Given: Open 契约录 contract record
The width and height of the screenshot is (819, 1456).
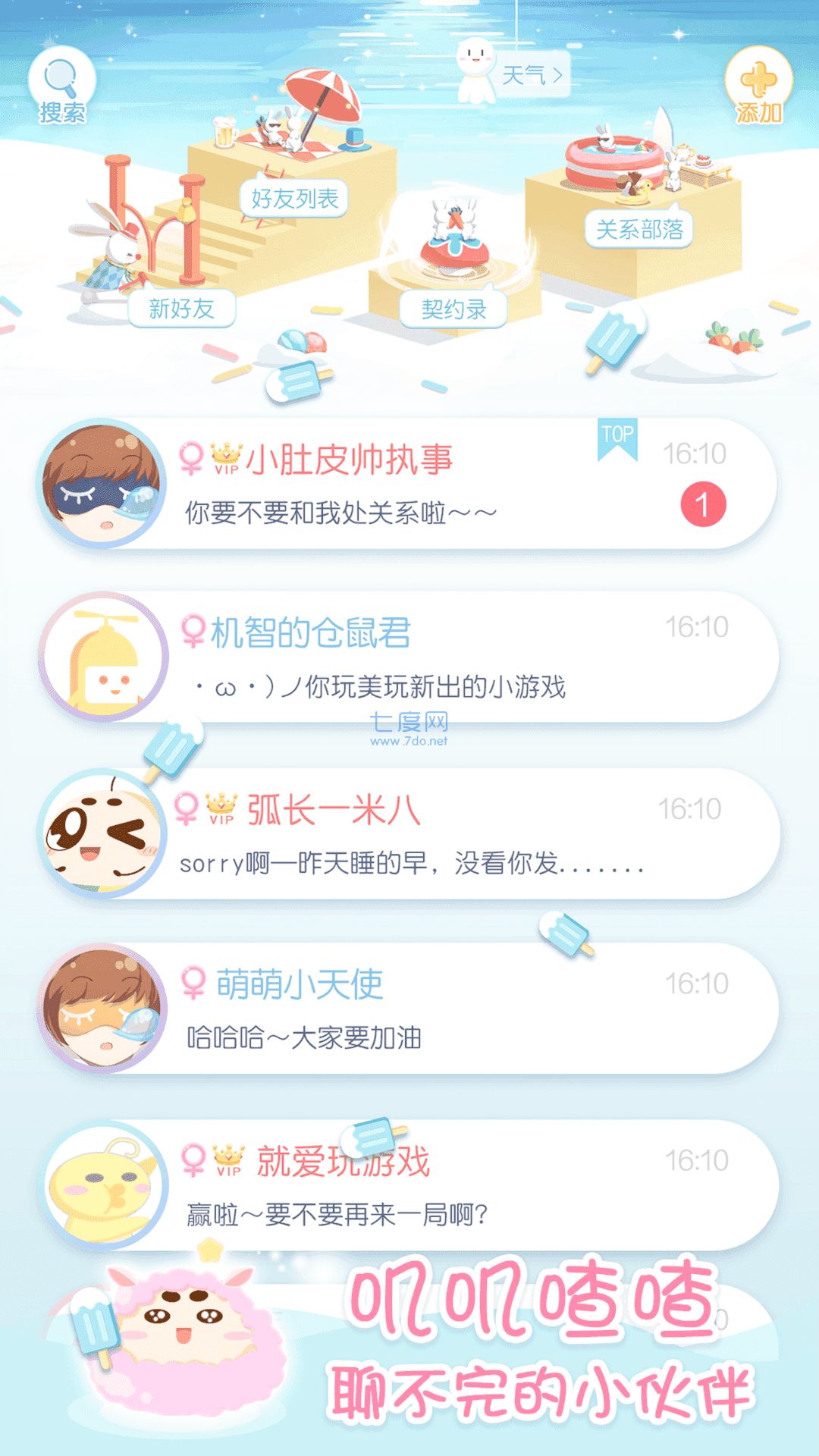Looking at the screenshot, I should point(453,309).
